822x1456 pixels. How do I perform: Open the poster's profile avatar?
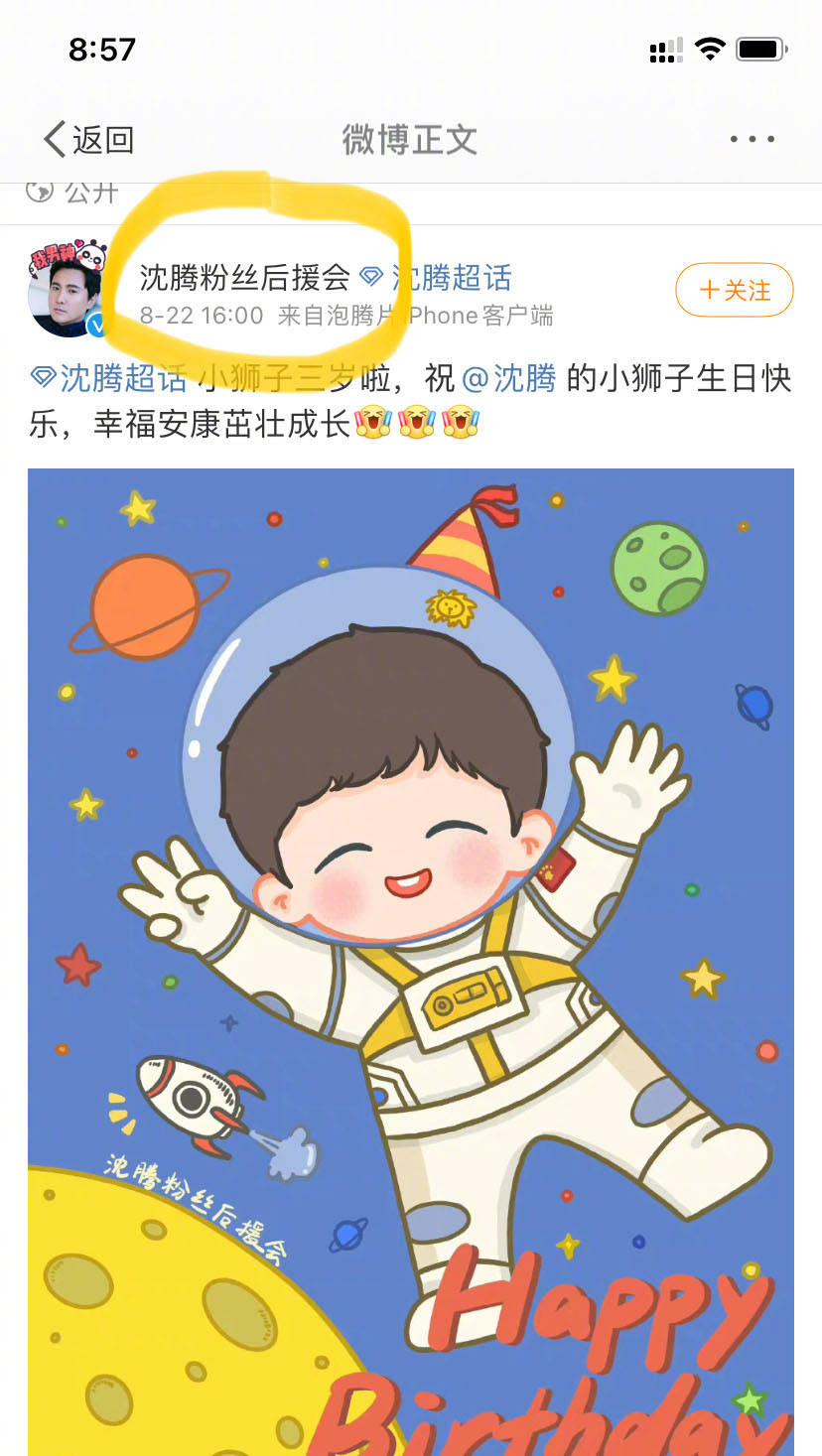(67, 291)
